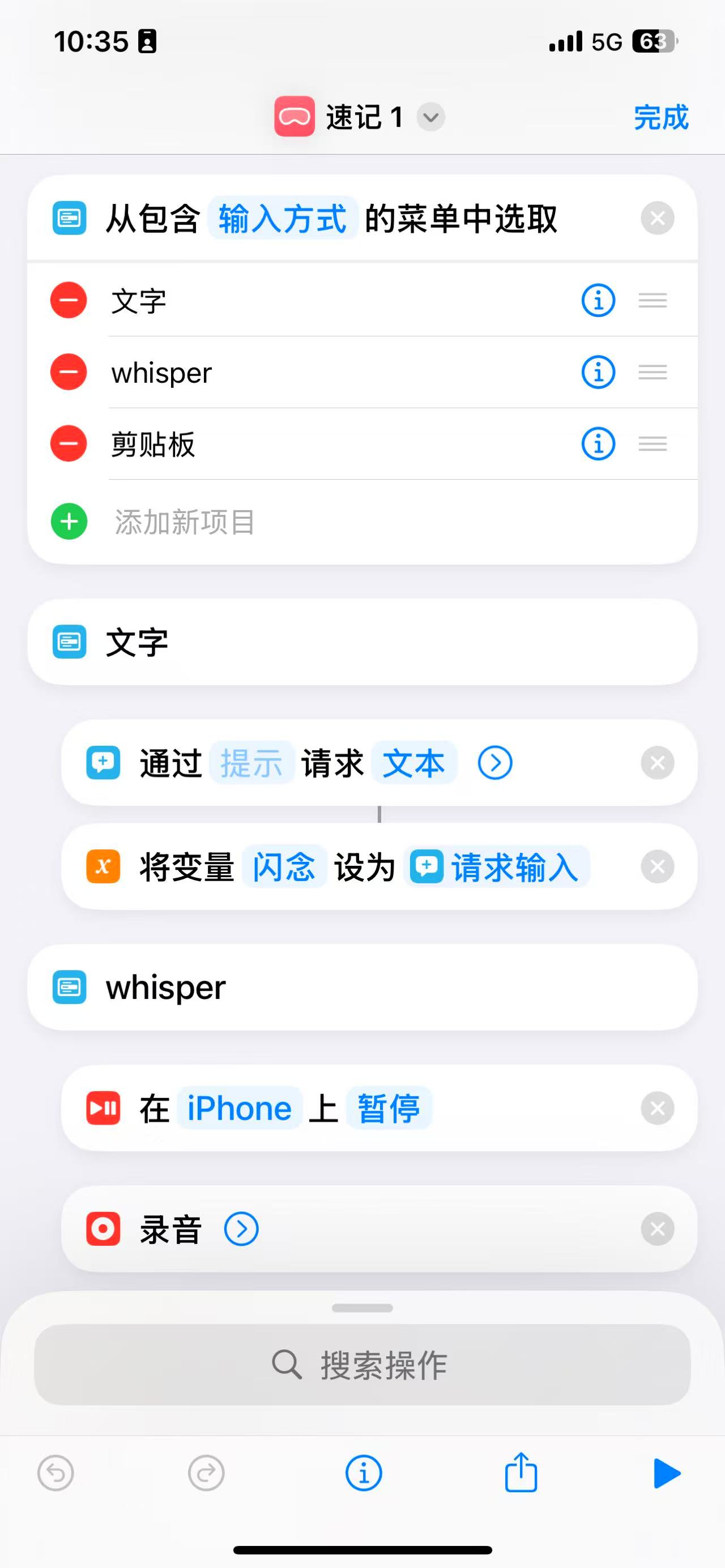The height and width of the screenshot is (1568, 725).
Task: Open info for the 文字 menu item
Action: [598, 300]
